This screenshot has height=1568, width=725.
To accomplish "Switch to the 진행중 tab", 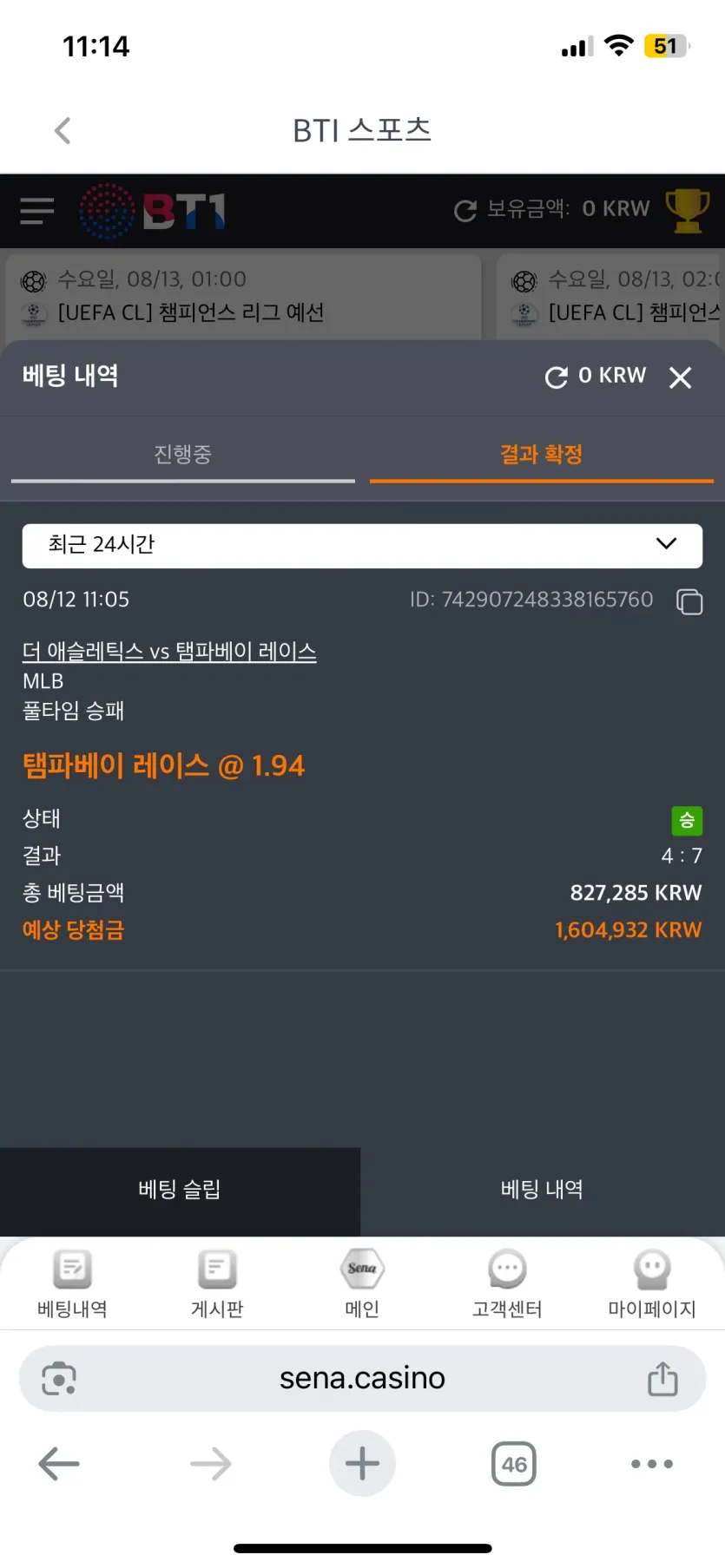I will 182,455.
